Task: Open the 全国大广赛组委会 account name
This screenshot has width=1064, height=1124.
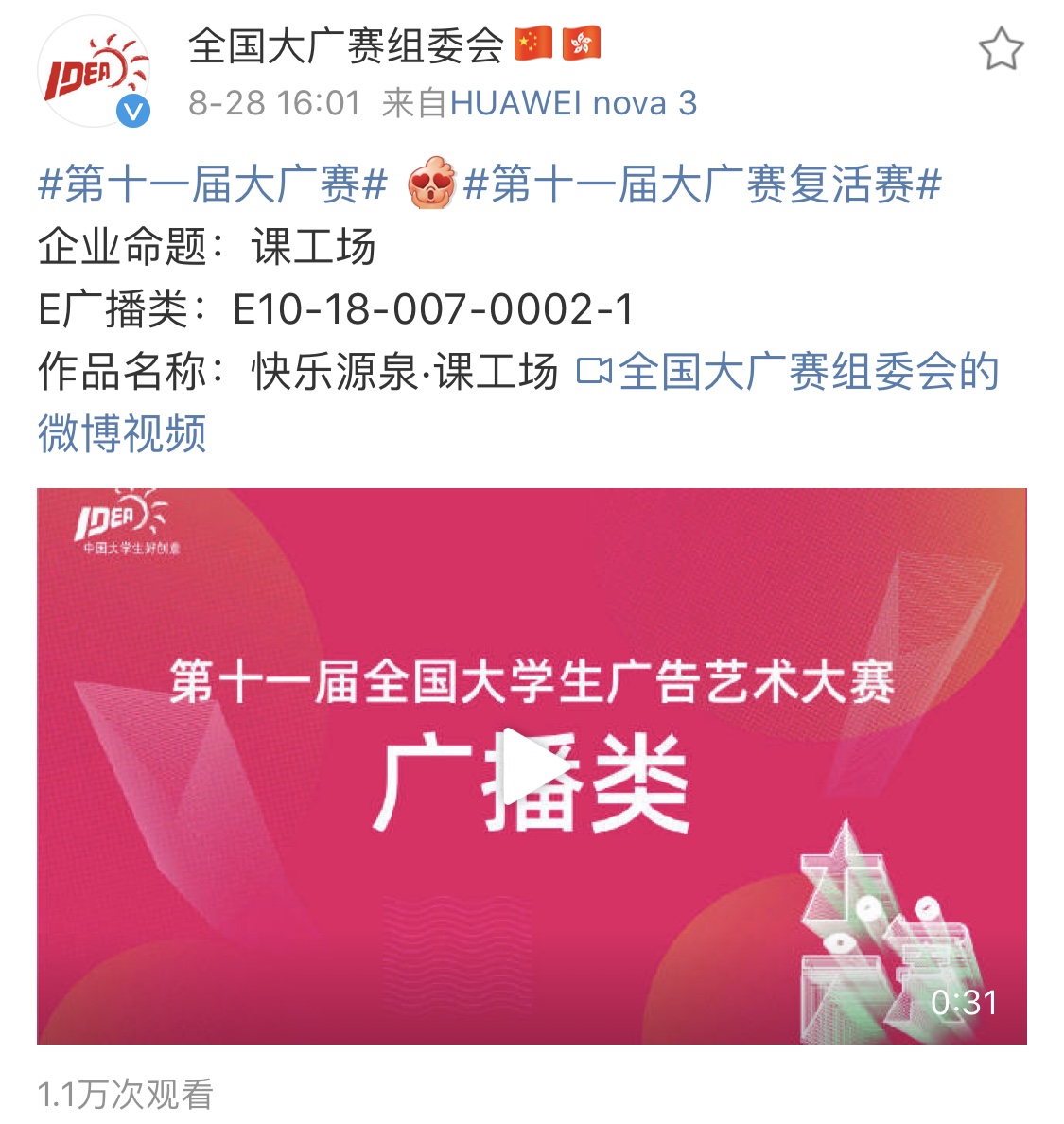Action: click(x=346, y=45)
